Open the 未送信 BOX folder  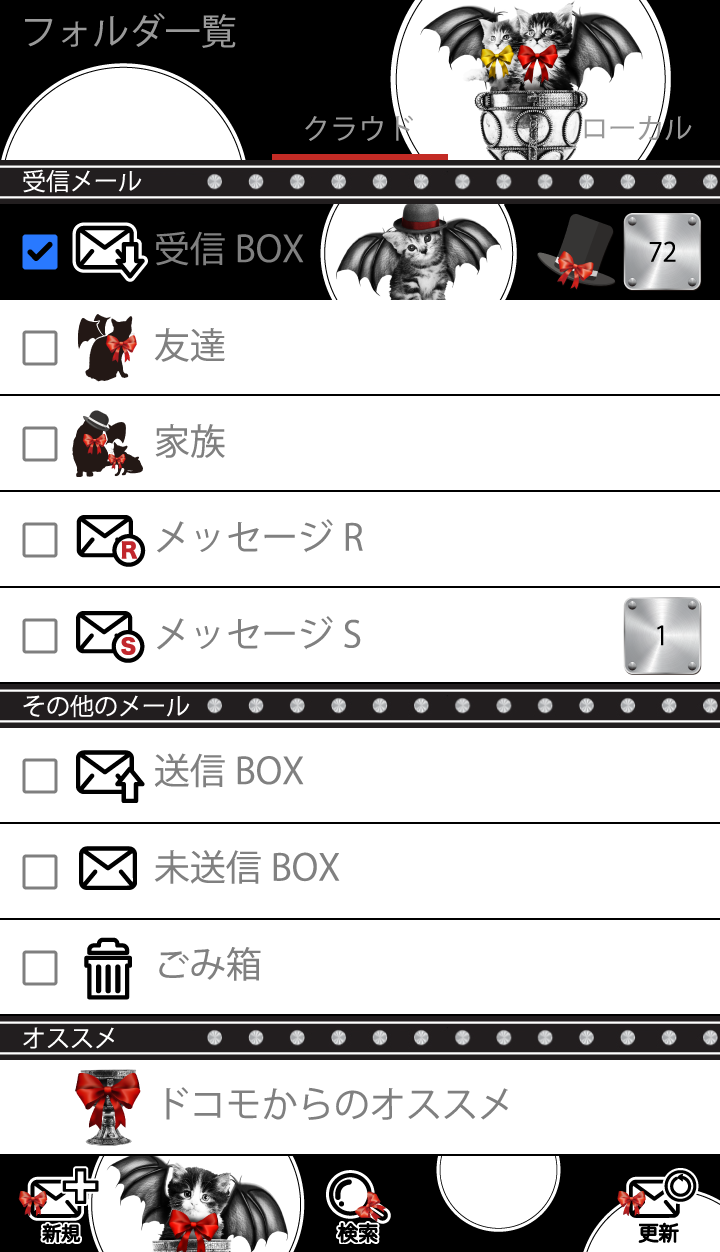(246, 869)
